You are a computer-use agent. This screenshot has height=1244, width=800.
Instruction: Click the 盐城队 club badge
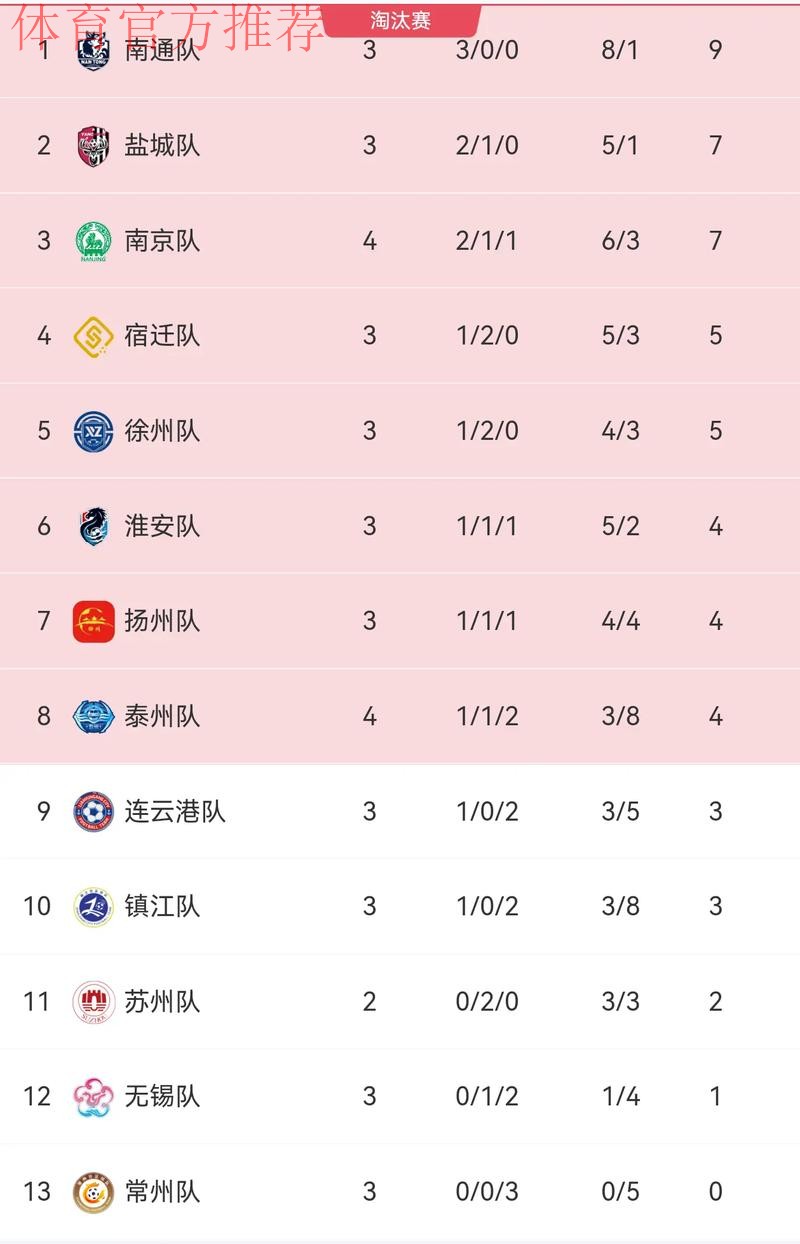tap(93, 144)
